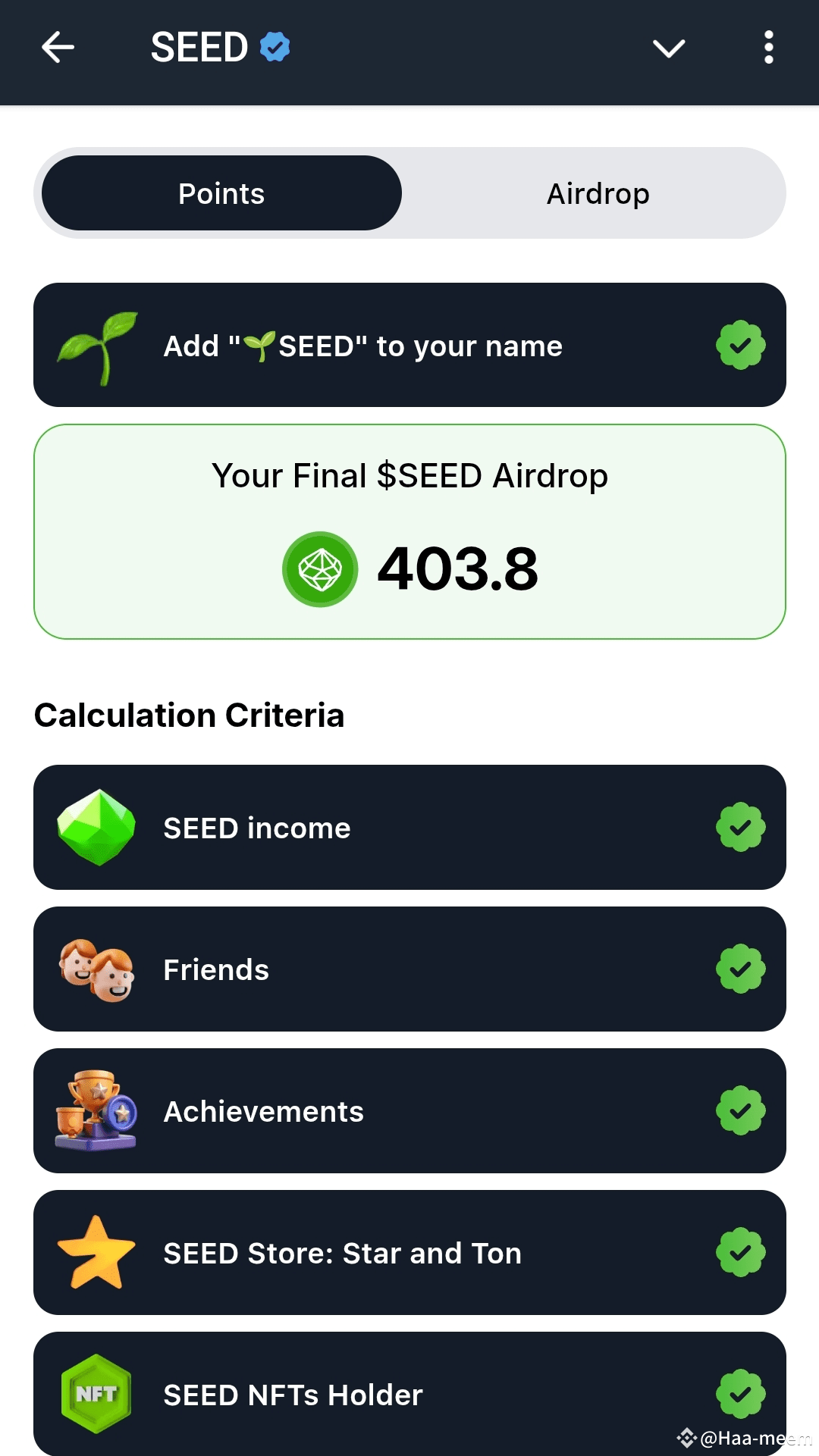Click the Achievements trophy icon

[x=97, y=1110]
